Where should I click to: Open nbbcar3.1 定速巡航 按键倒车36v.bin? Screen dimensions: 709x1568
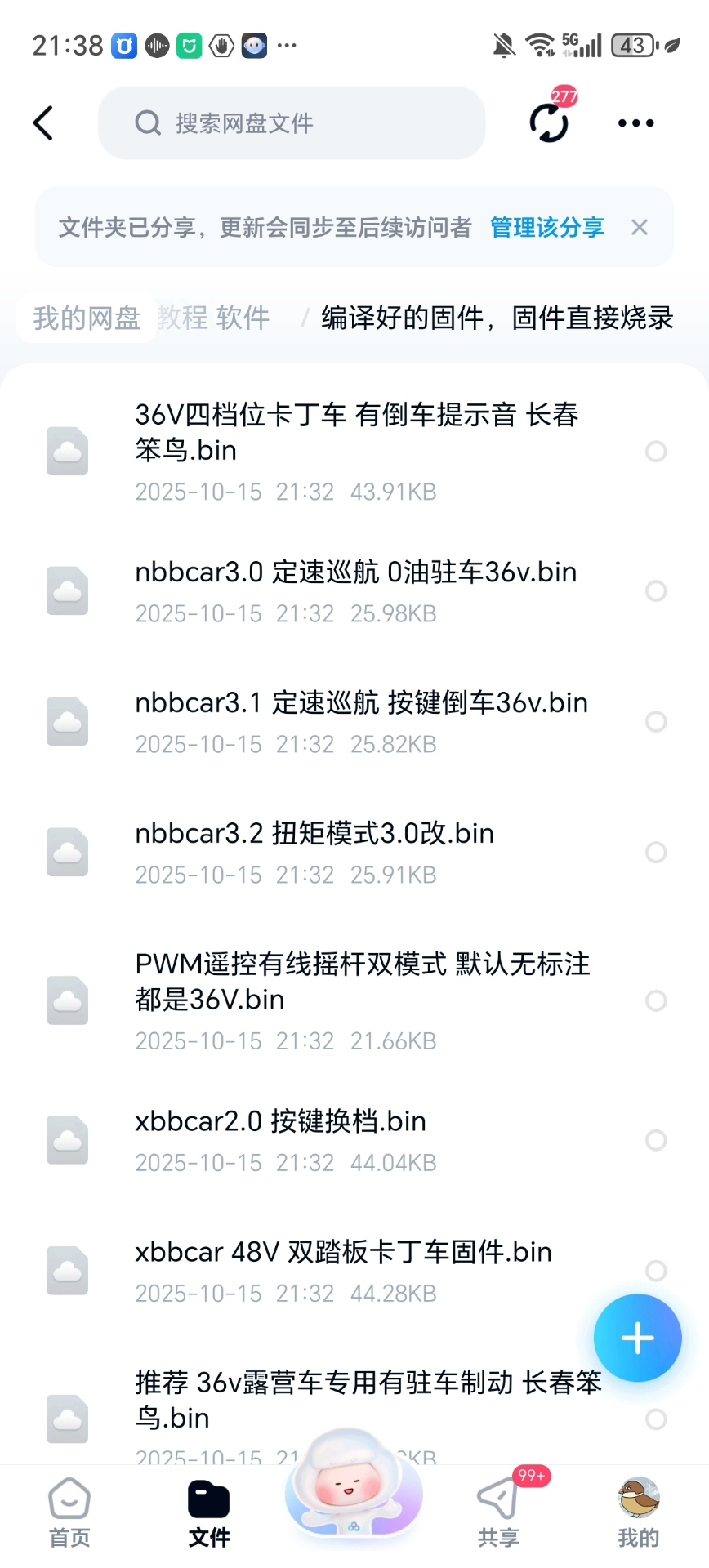coord(361,704)
